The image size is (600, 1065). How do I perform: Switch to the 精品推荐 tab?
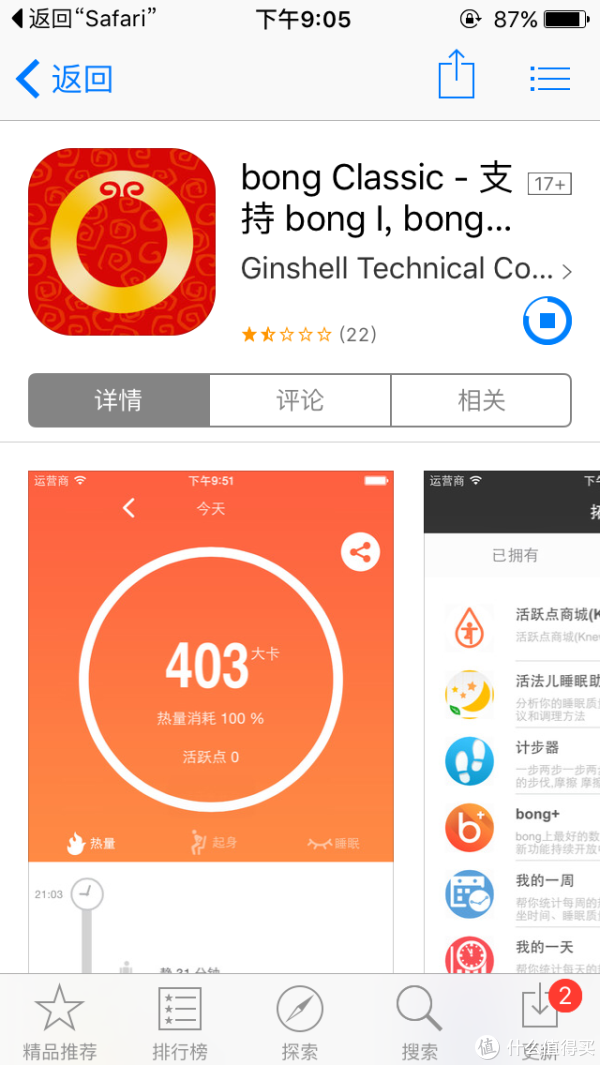tap(60, 1022)
